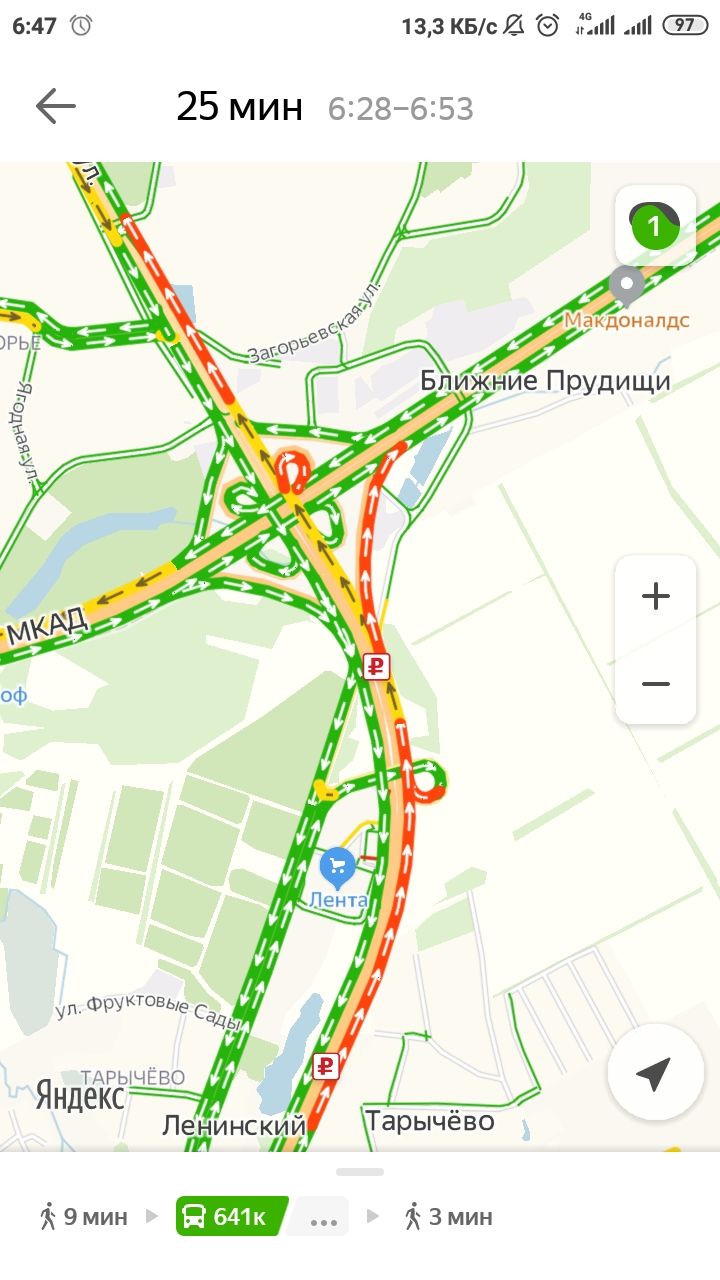
Task: Go back using the arrow
Action: [56, 106]
